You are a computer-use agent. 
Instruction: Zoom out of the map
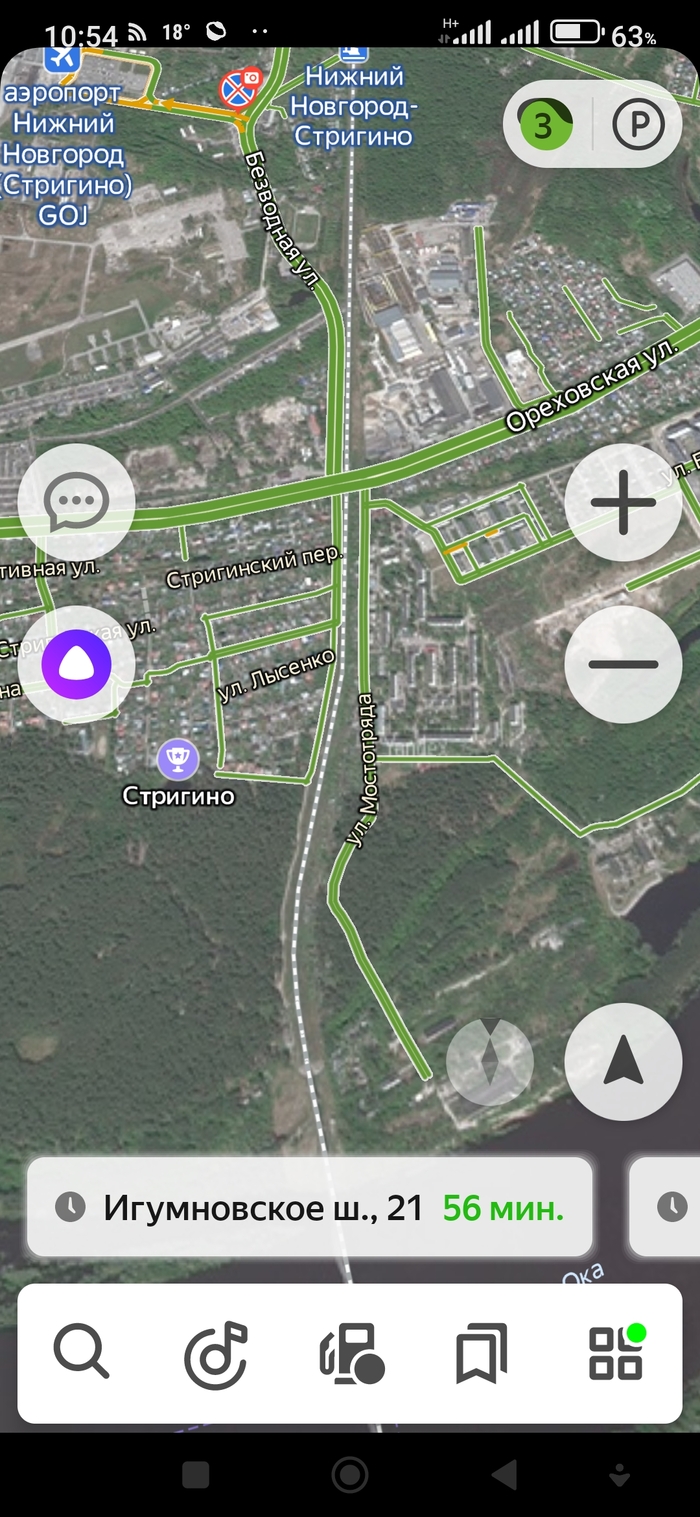(622, 663)
